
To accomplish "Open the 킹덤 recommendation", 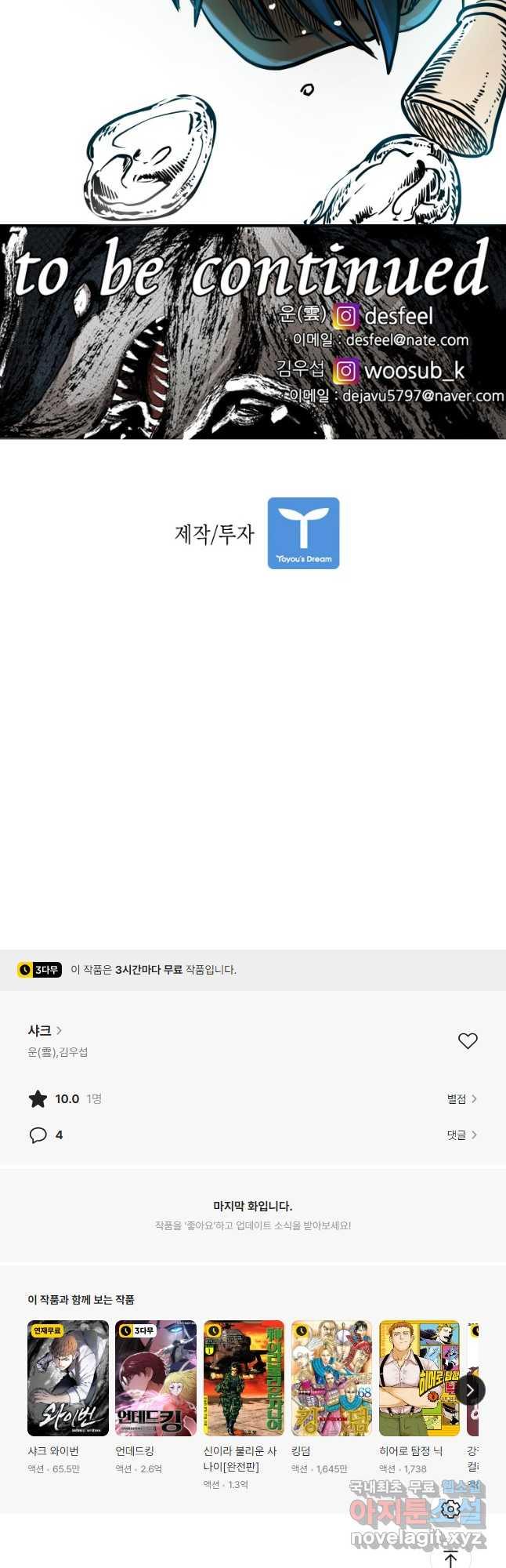I will (x=331, y=1378).
